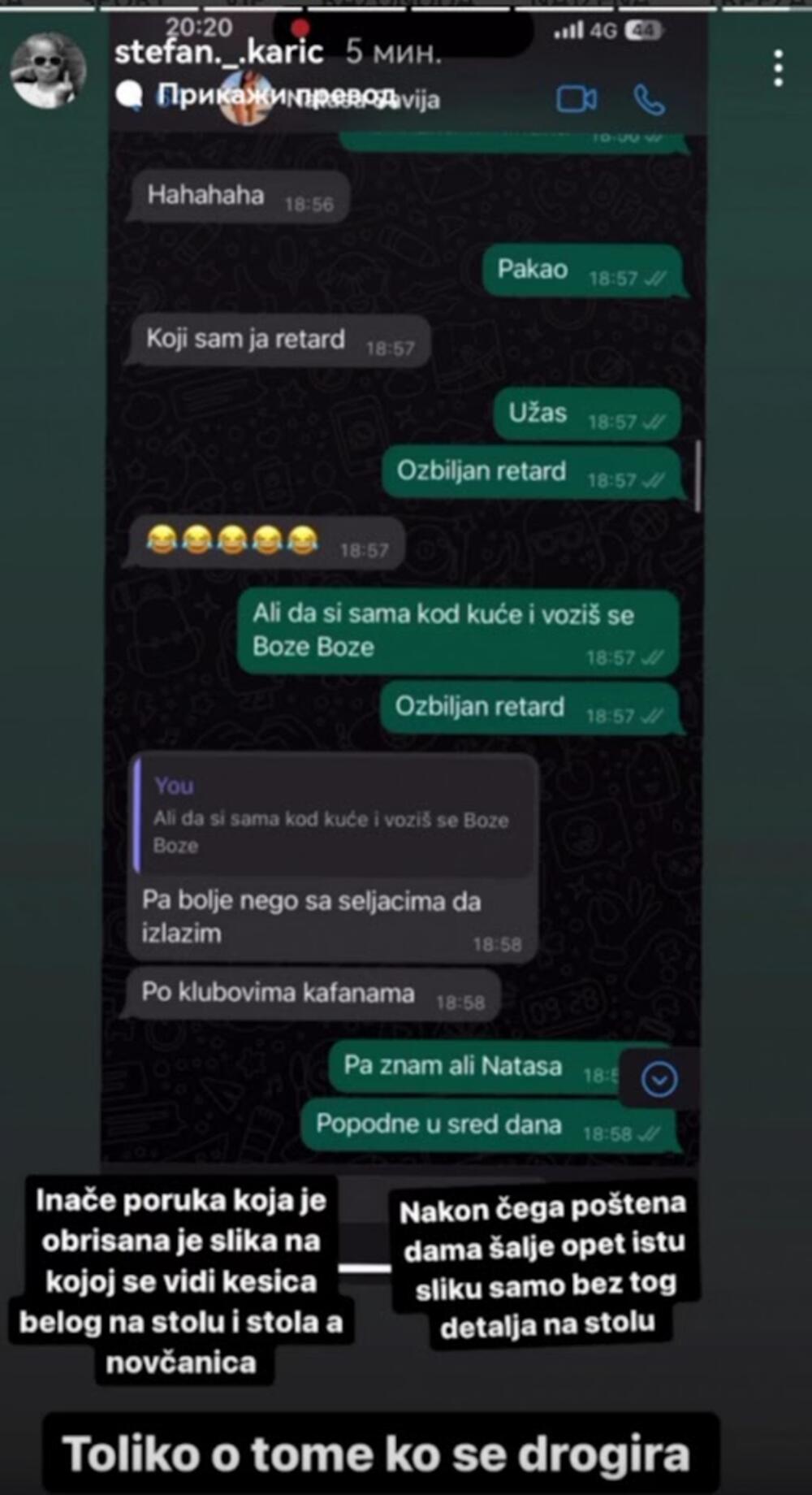Open stefan._.karic's profile from username

219,53
